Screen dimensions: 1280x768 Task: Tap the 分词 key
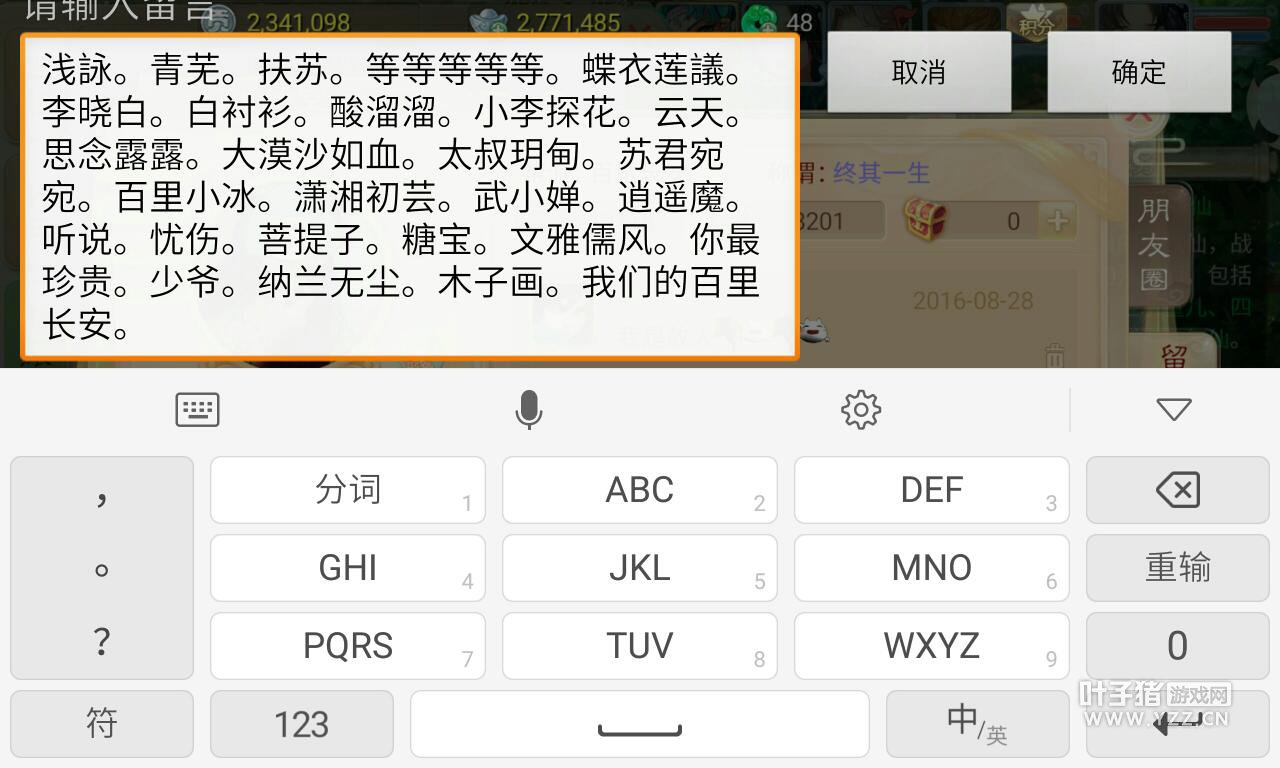pyautogui.click(x=347, y=490)
